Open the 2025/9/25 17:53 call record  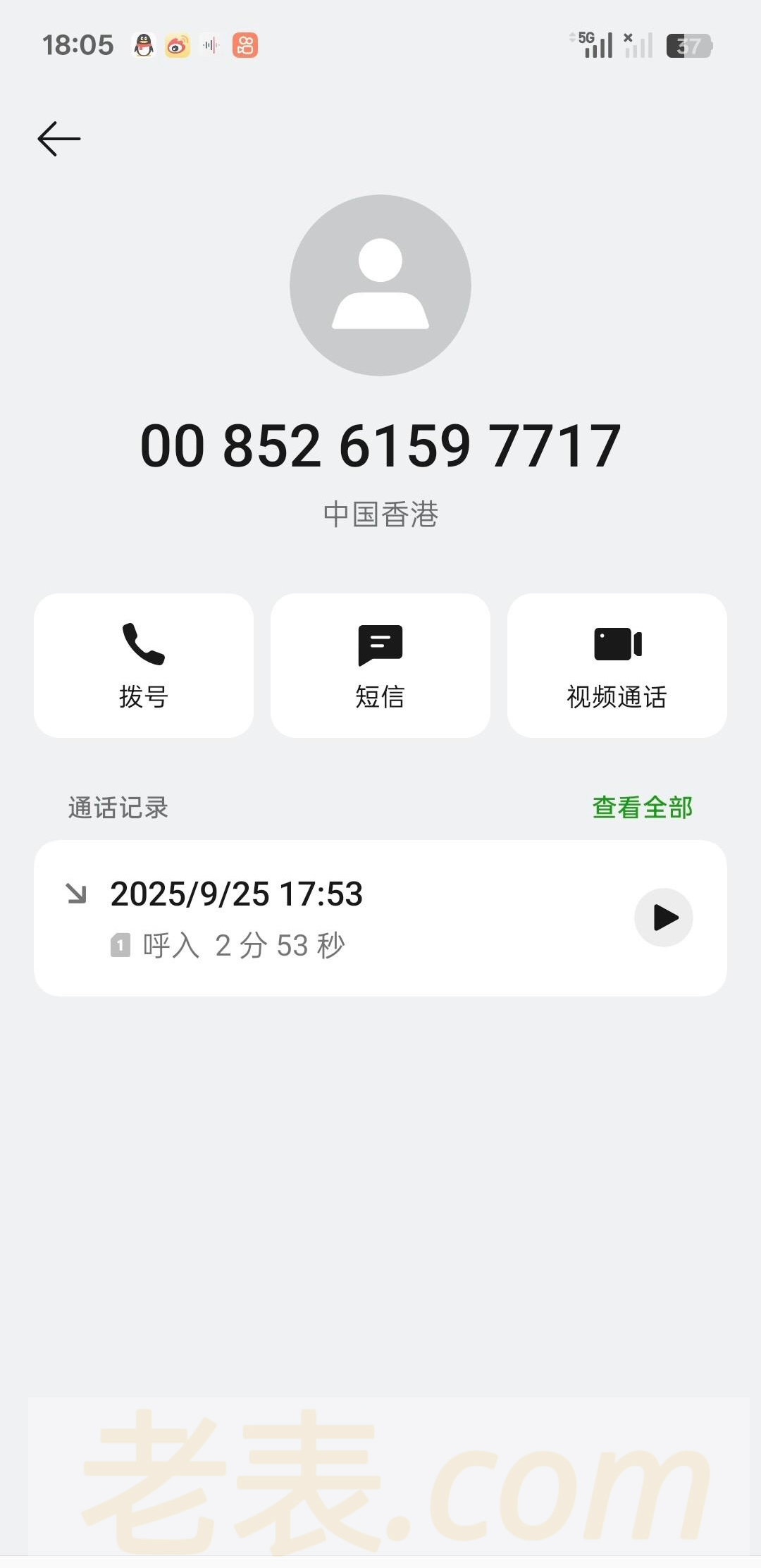point(317,918)
